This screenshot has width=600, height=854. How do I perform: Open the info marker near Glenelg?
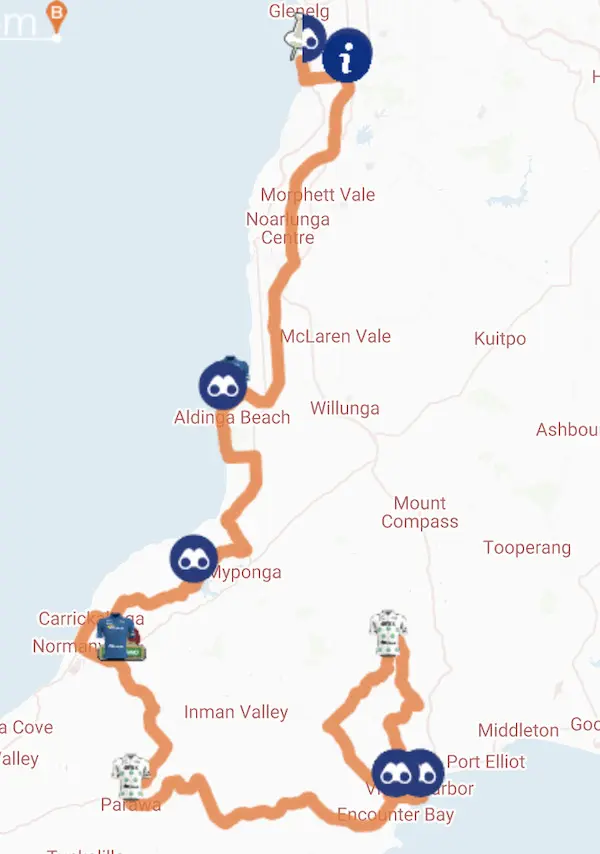[x=347, y=56]
